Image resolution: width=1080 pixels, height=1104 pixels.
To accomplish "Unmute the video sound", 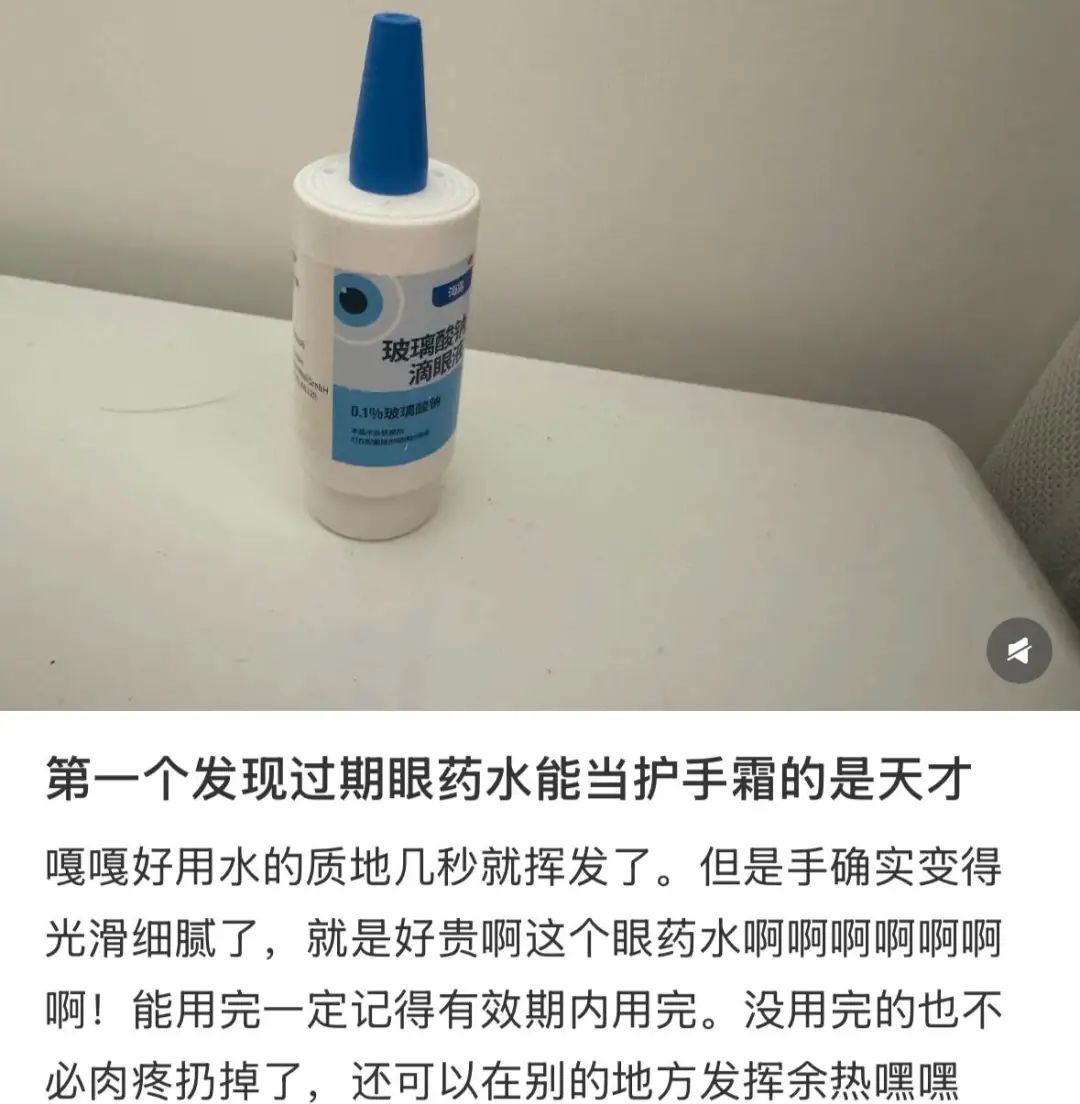I will 1019,651.
